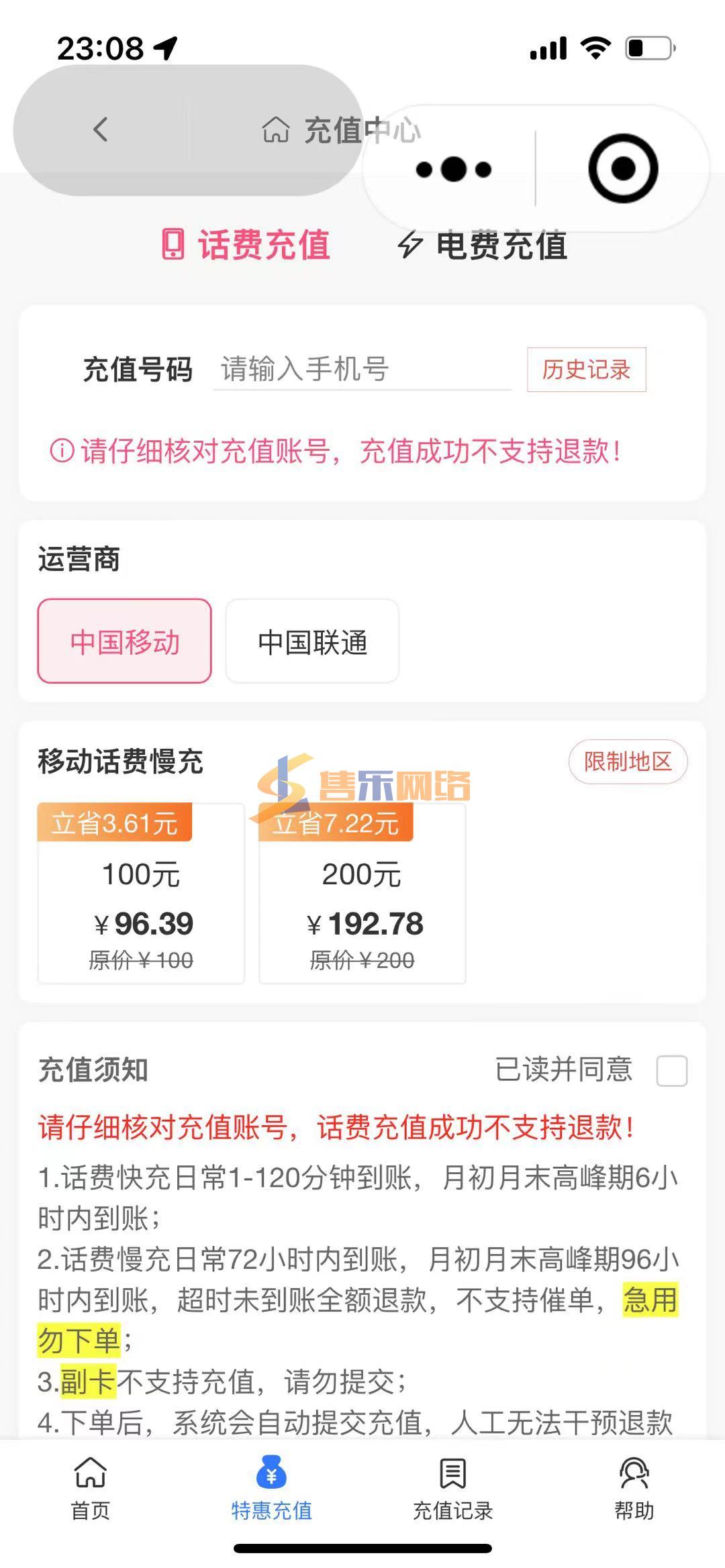Image resolution: width=725 pixels, height=1568 pixels.
Task: Select the 100元 recharge option
Action: 141,894
